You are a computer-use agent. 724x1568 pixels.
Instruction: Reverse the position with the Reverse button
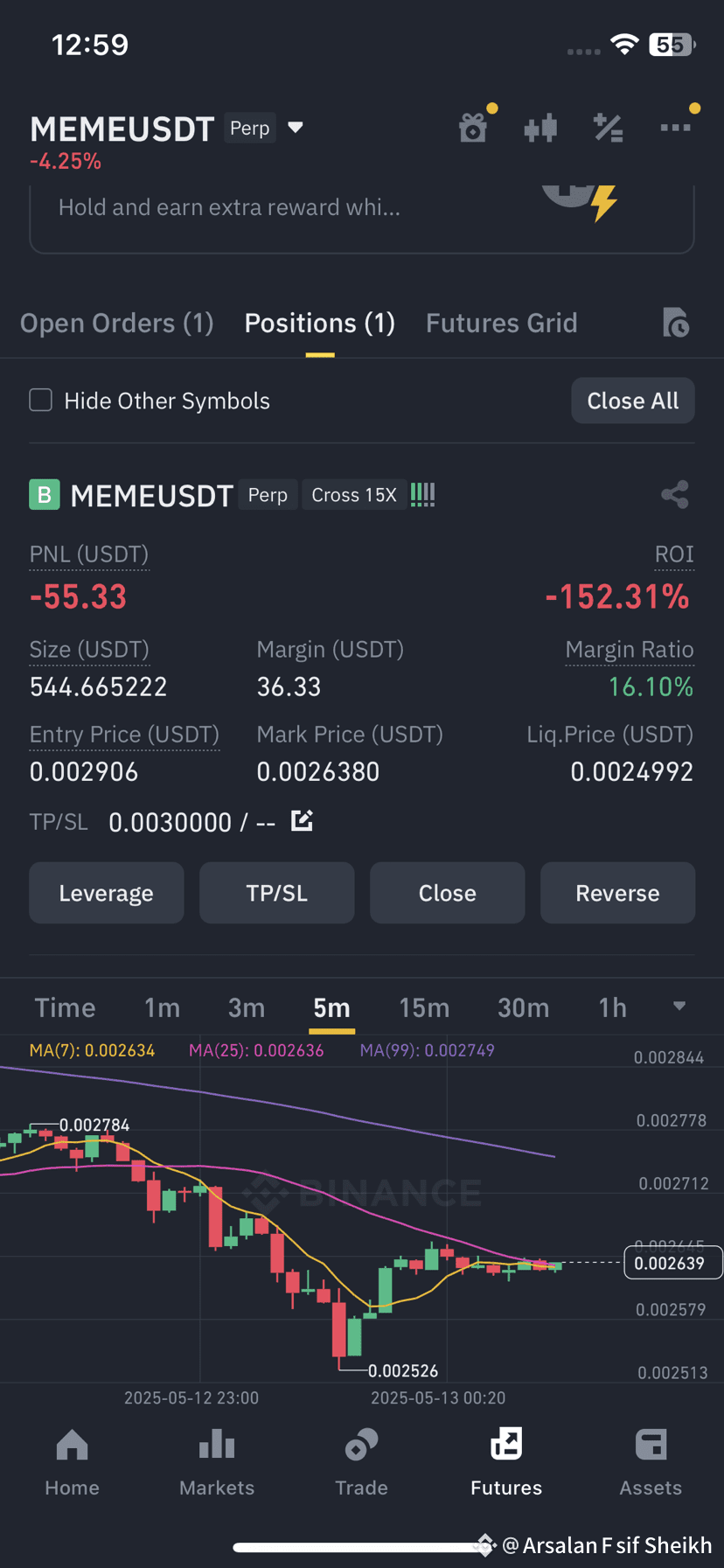tap(617, 893)
